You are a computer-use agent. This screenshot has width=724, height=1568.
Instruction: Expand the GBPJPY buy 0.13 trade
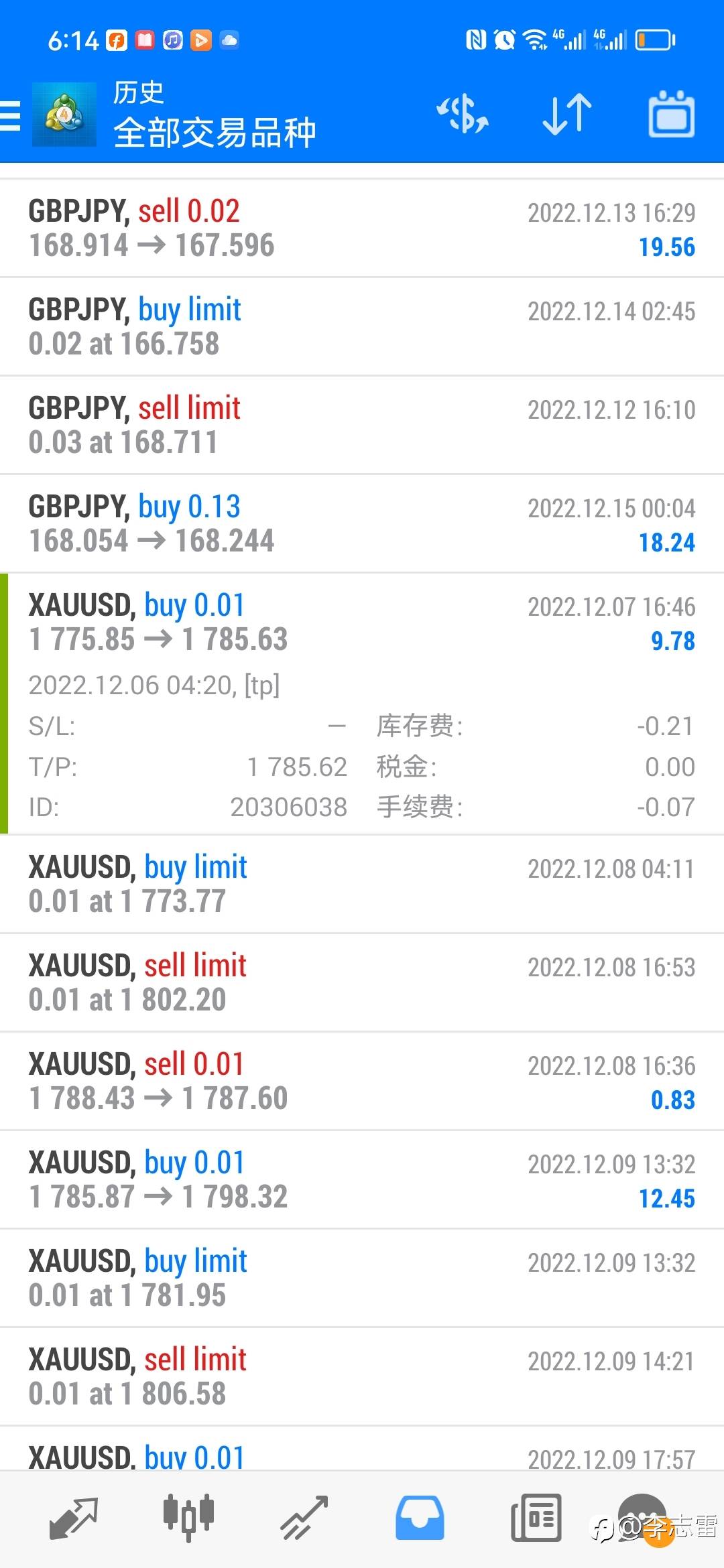(x=362, y=524)
